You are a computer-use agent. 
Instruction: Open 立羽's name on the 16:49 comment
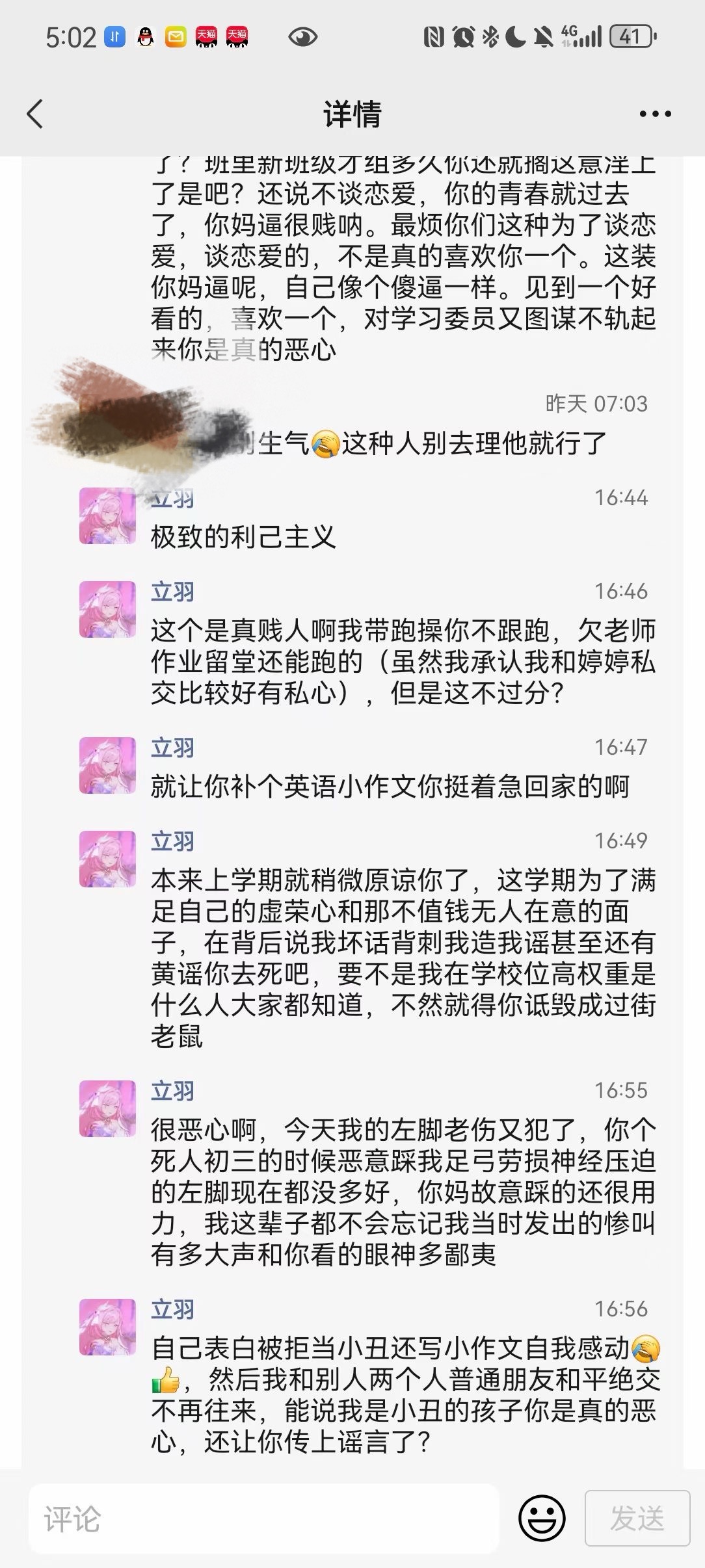click(172, 841)
